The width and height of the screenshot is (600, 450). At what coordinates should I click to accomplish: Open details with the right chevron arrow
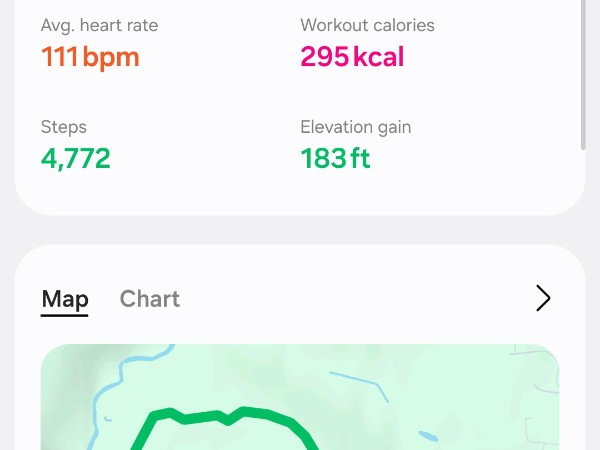pos(543,298)
